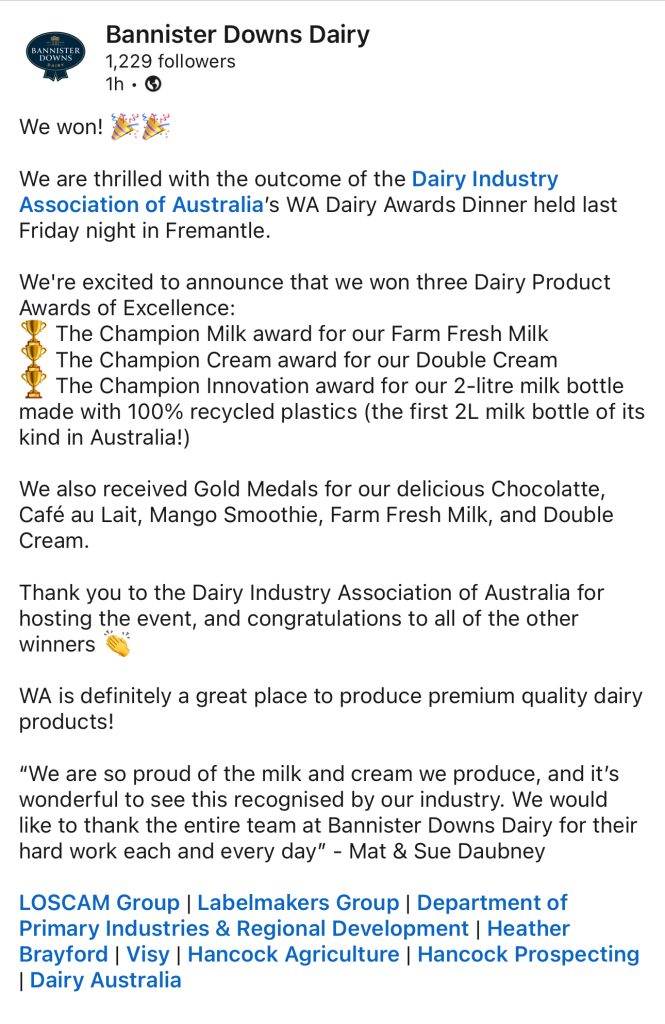Visit the Labelmakers Group page
The image size is (665, 1024).
coord(298,903)
